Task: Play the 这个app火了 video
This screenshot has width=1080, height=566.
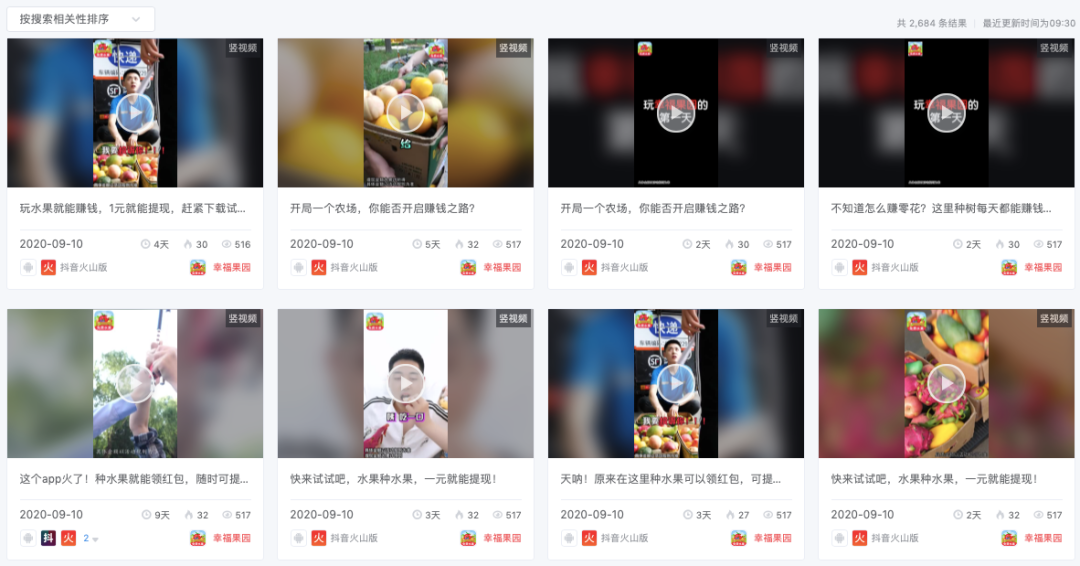Action: point(135,383)
